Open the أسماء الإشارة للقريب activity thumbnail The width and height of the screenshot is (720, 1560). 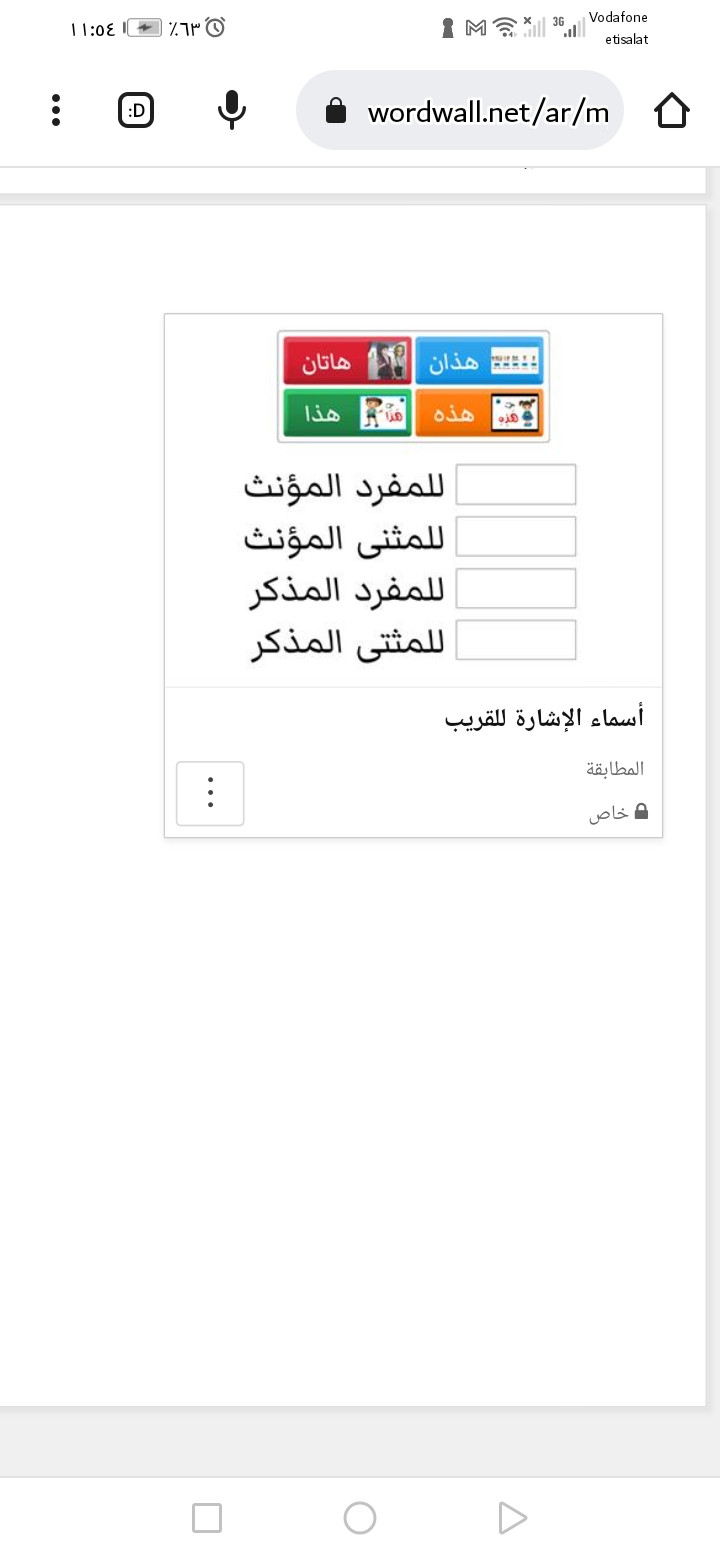point(413,500)
